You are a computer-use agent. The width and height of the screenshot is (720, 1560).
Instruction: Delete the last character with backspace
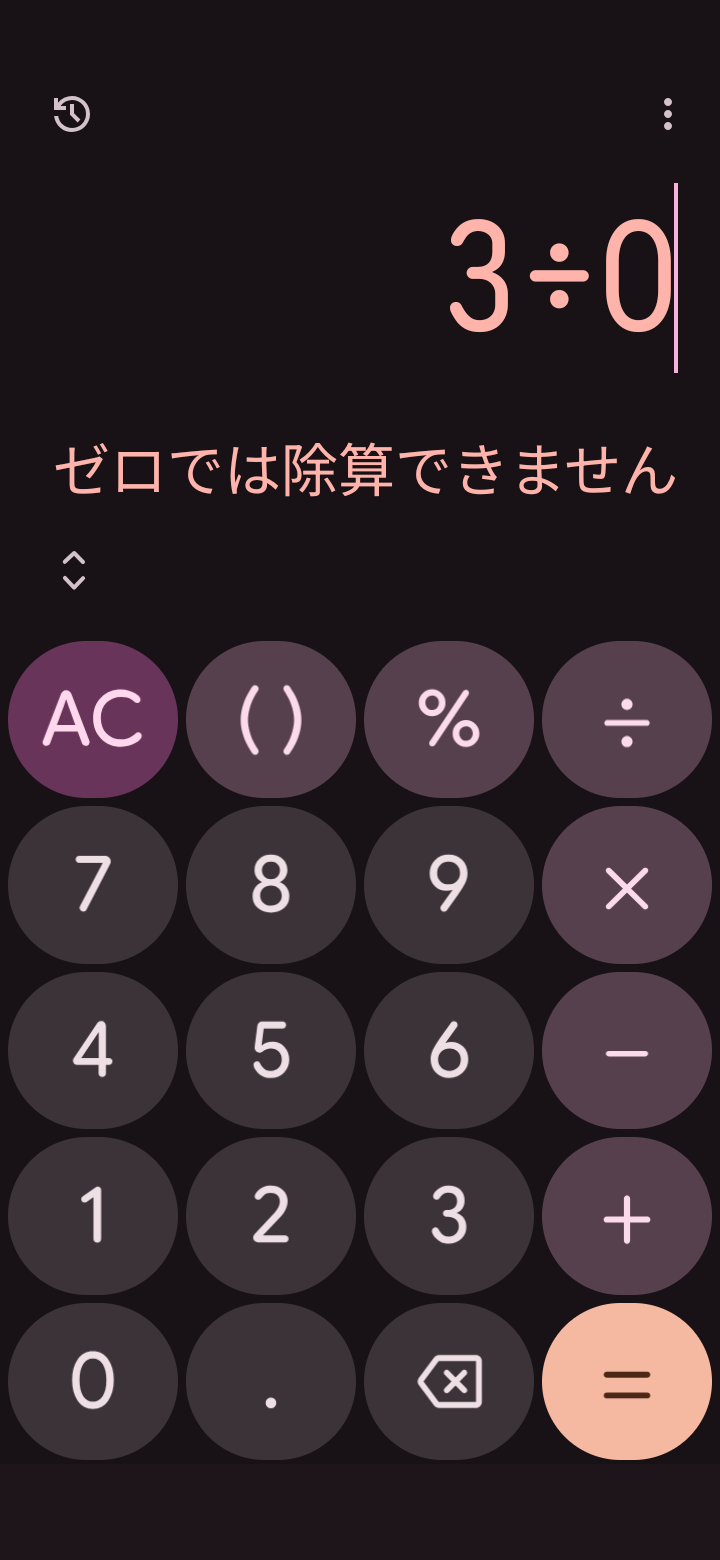pyautogui.click(x=449, y=1382)
